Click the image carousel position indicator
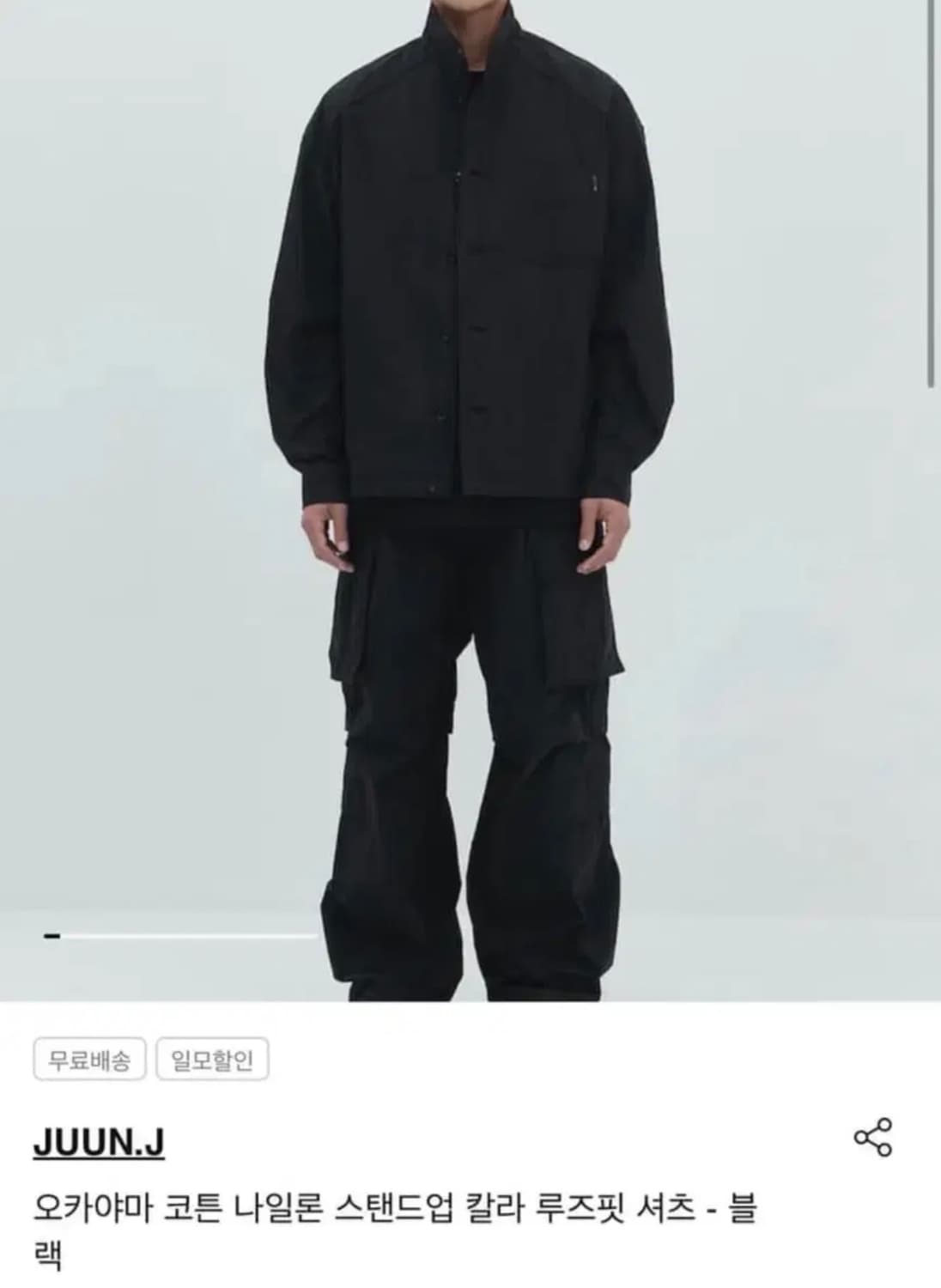 point(52,936)
